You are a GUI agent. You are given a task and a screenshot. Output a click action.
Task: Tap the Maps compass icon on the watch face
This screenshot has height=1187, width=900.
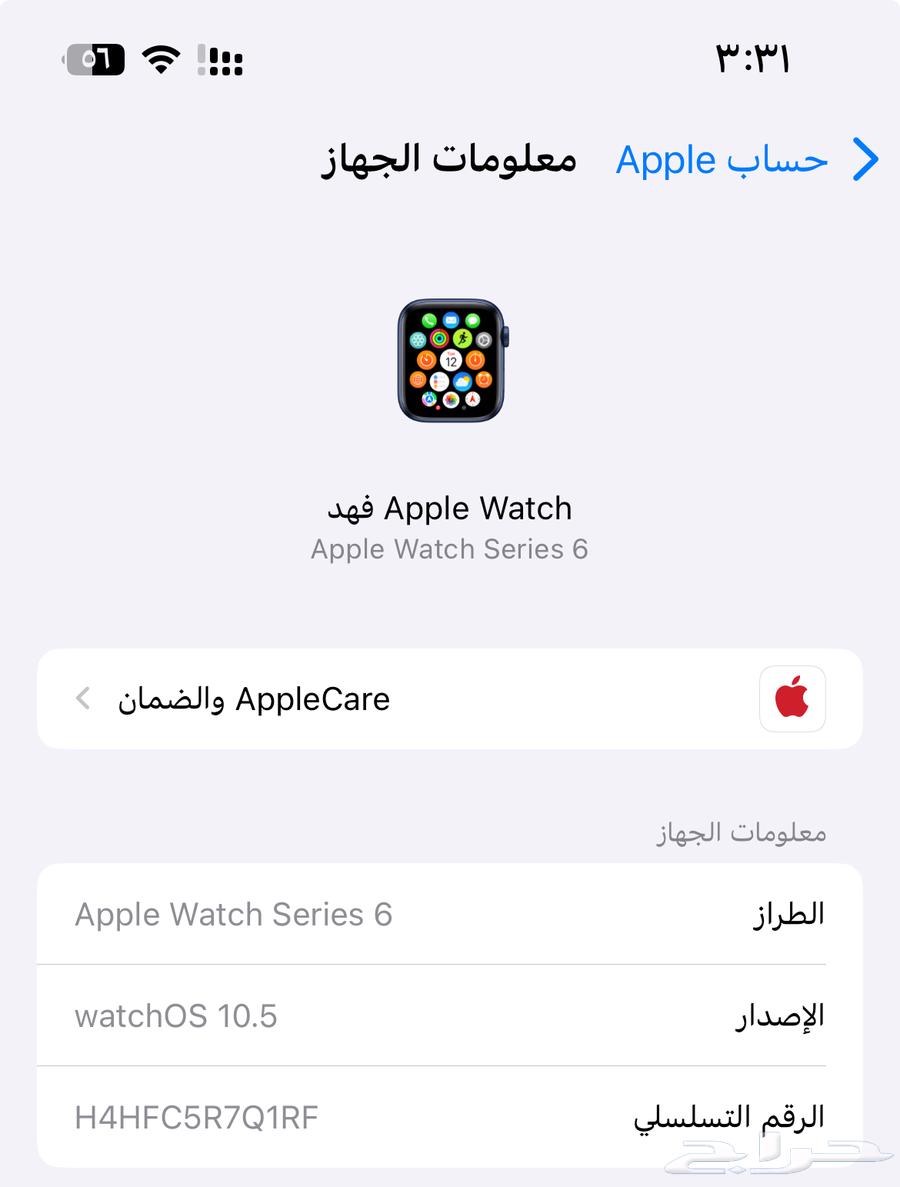(472, 399)
